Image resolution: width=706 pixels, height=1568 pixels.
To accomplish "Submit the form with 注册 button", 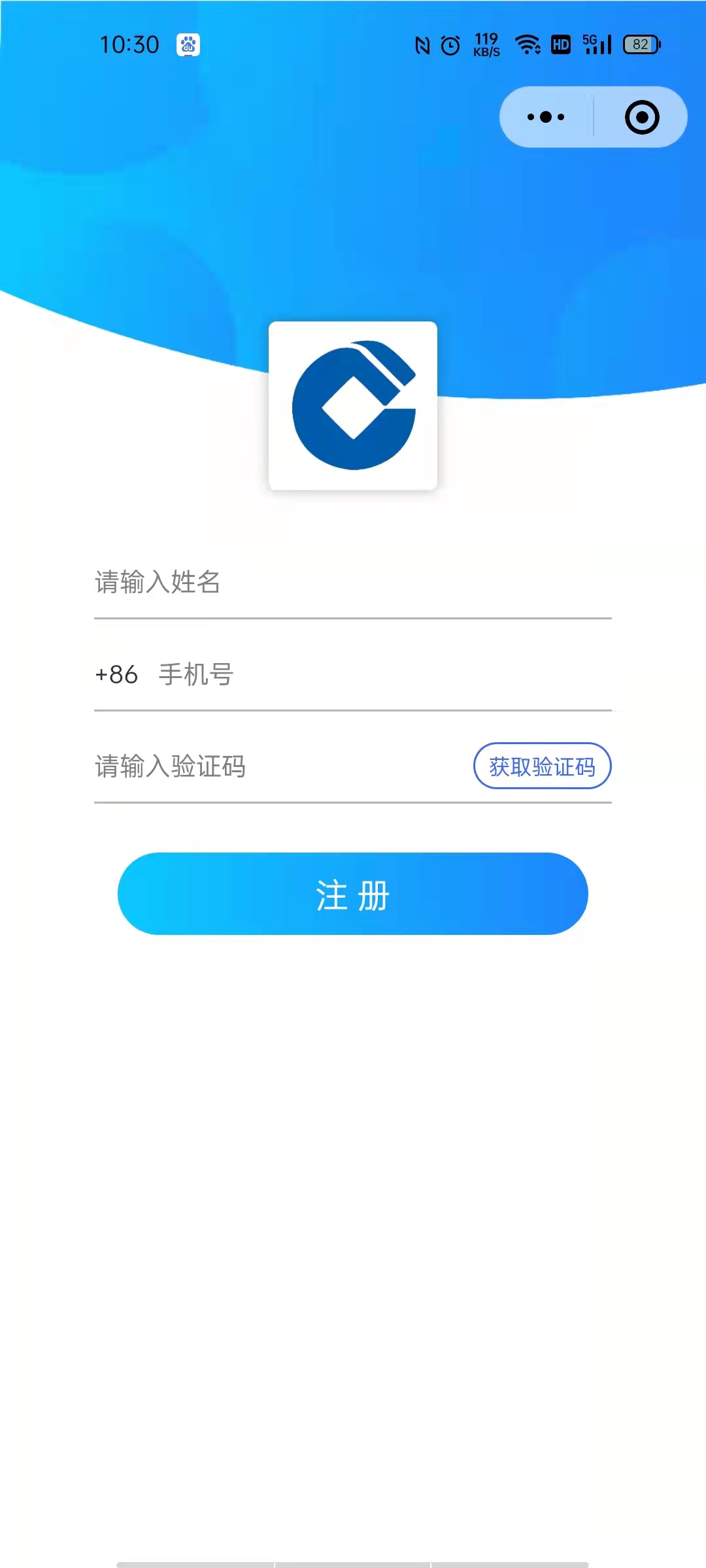I will (353, 894).
